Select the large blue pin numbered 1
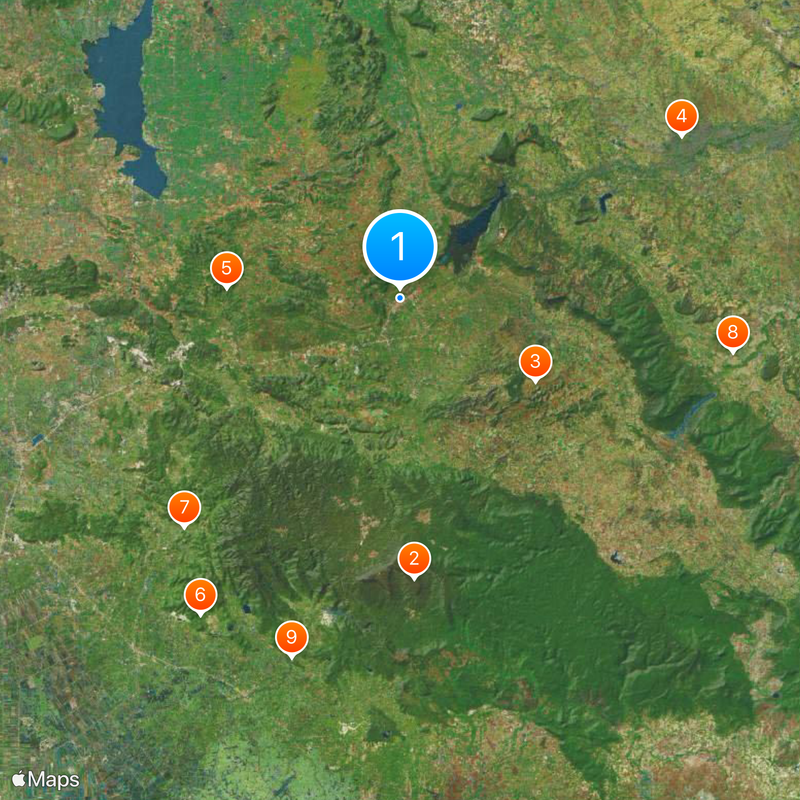The image size is (800, 800). 400,245
